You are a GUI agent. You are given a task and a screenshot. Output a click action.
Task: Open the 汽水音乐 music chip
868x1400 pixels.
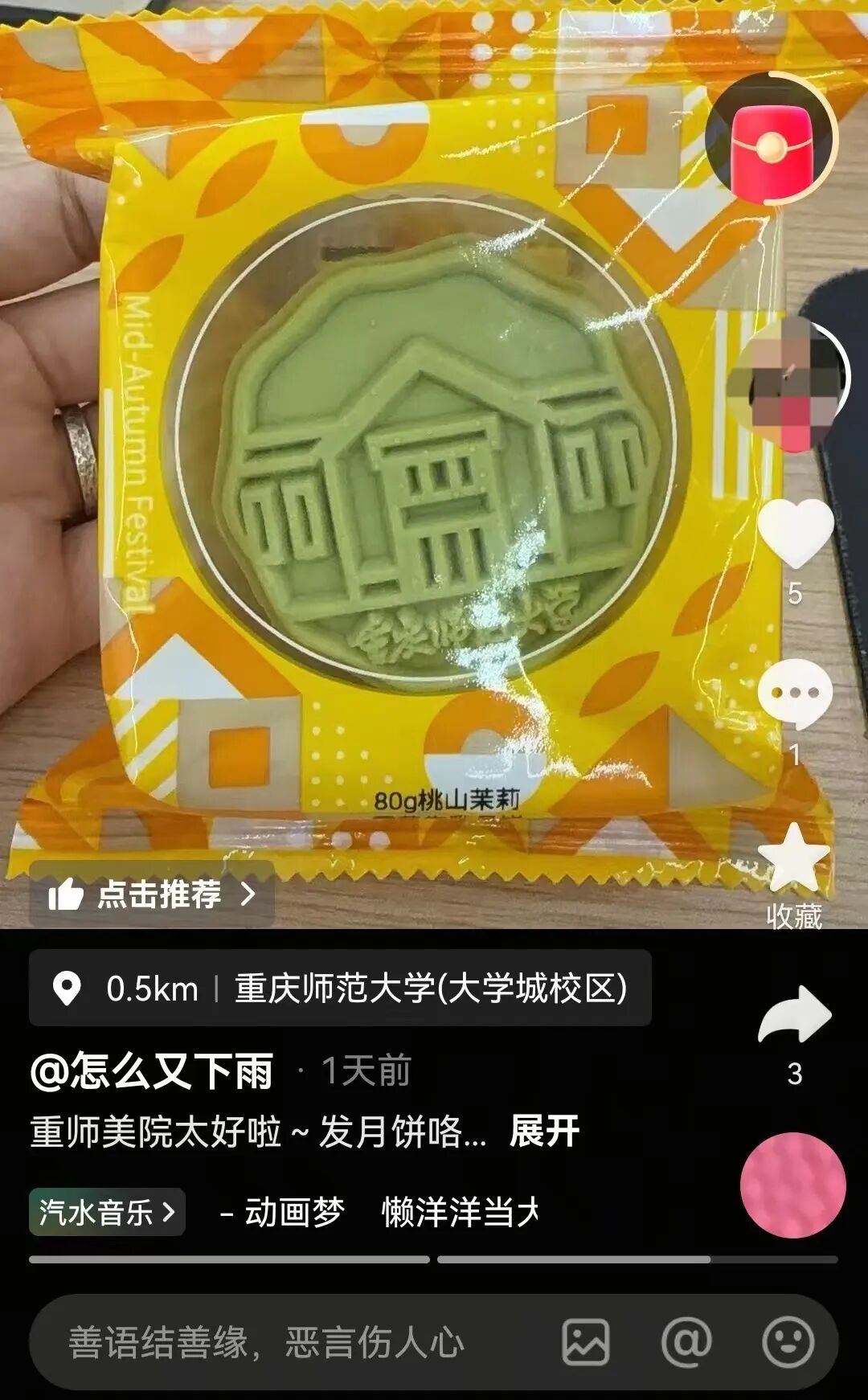pyautogui.click(x=107, y=1212)
